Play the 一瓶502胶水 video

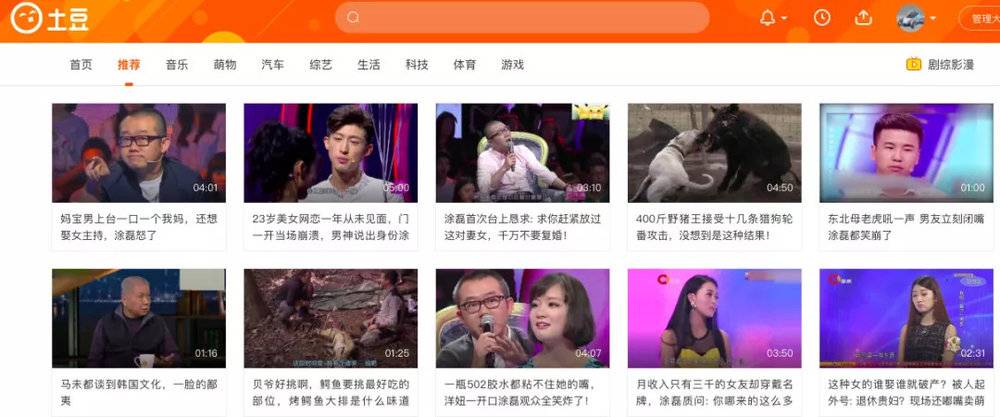(x=522, y=318)
